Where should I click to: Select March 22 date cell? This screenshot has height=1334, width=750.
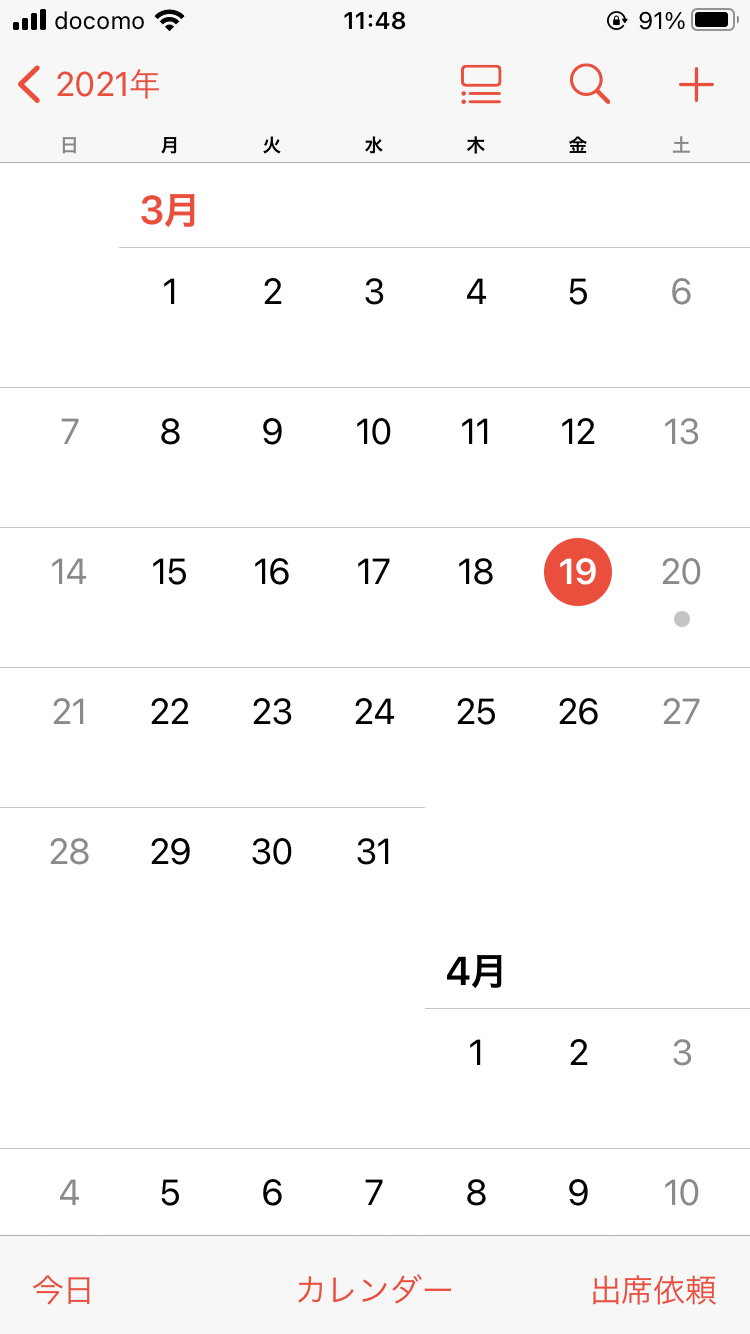[170, 712]
